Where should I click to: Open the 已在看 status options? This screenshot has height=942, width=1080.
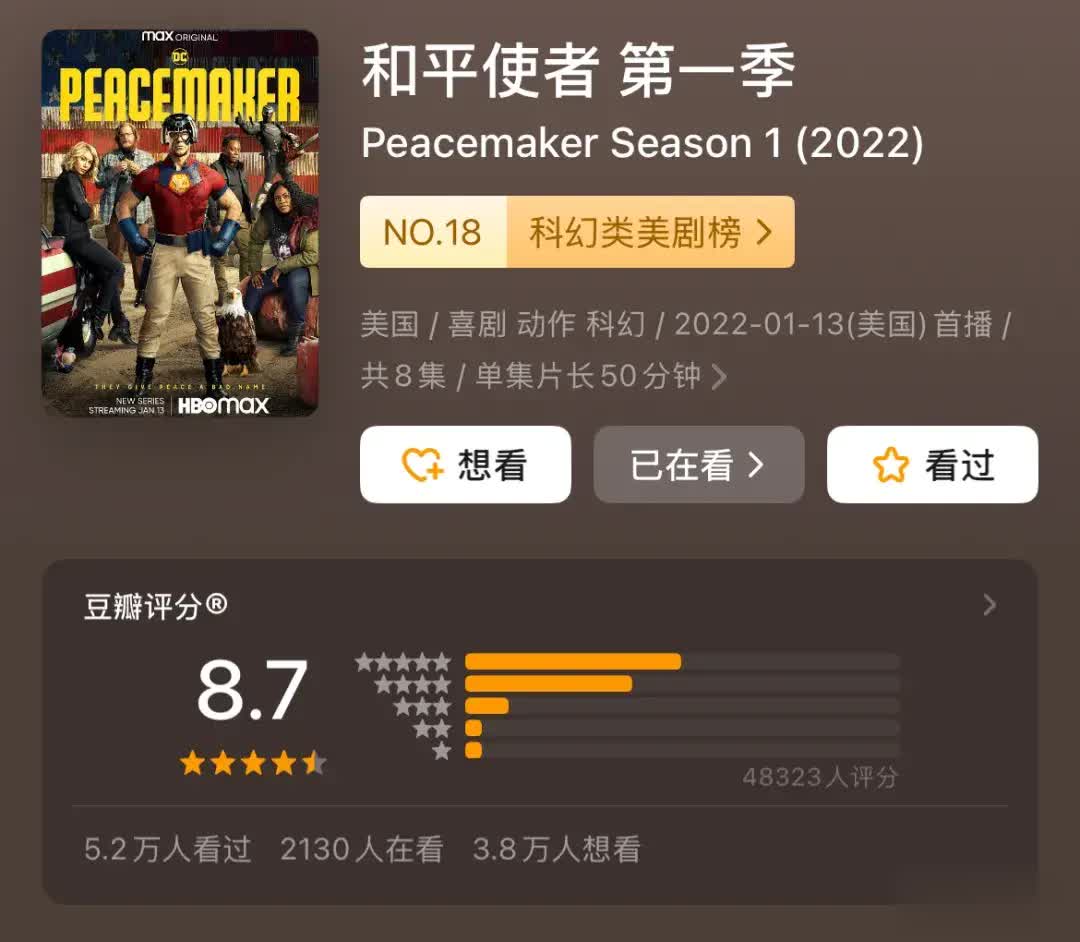point(699,465)
